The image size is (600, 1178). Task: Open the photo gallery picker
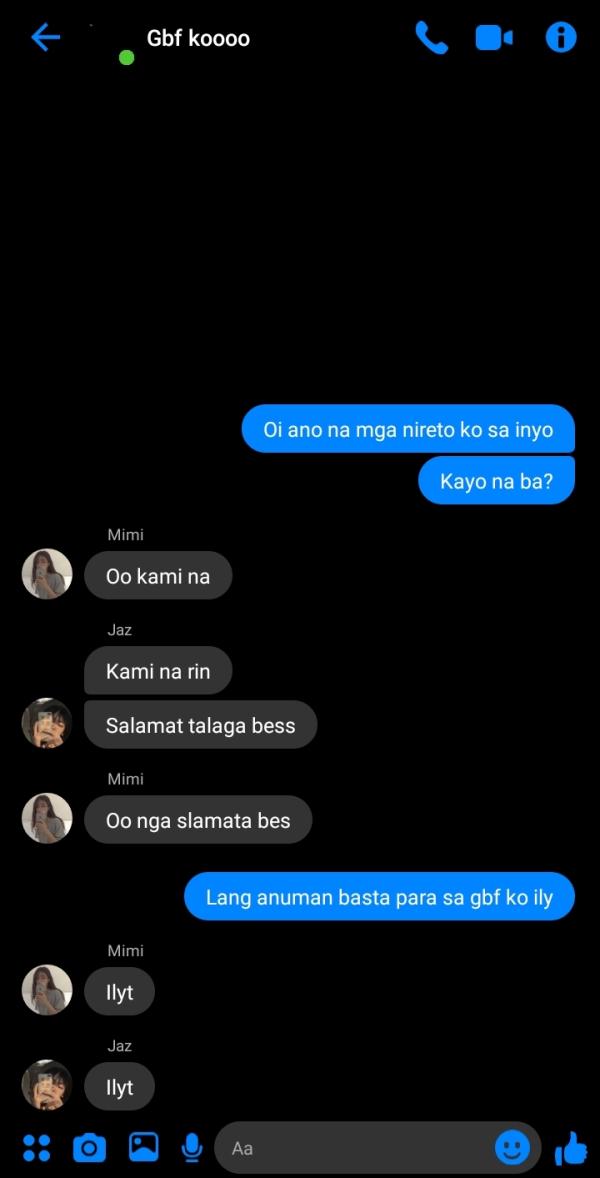click(x=143, y=1146)
